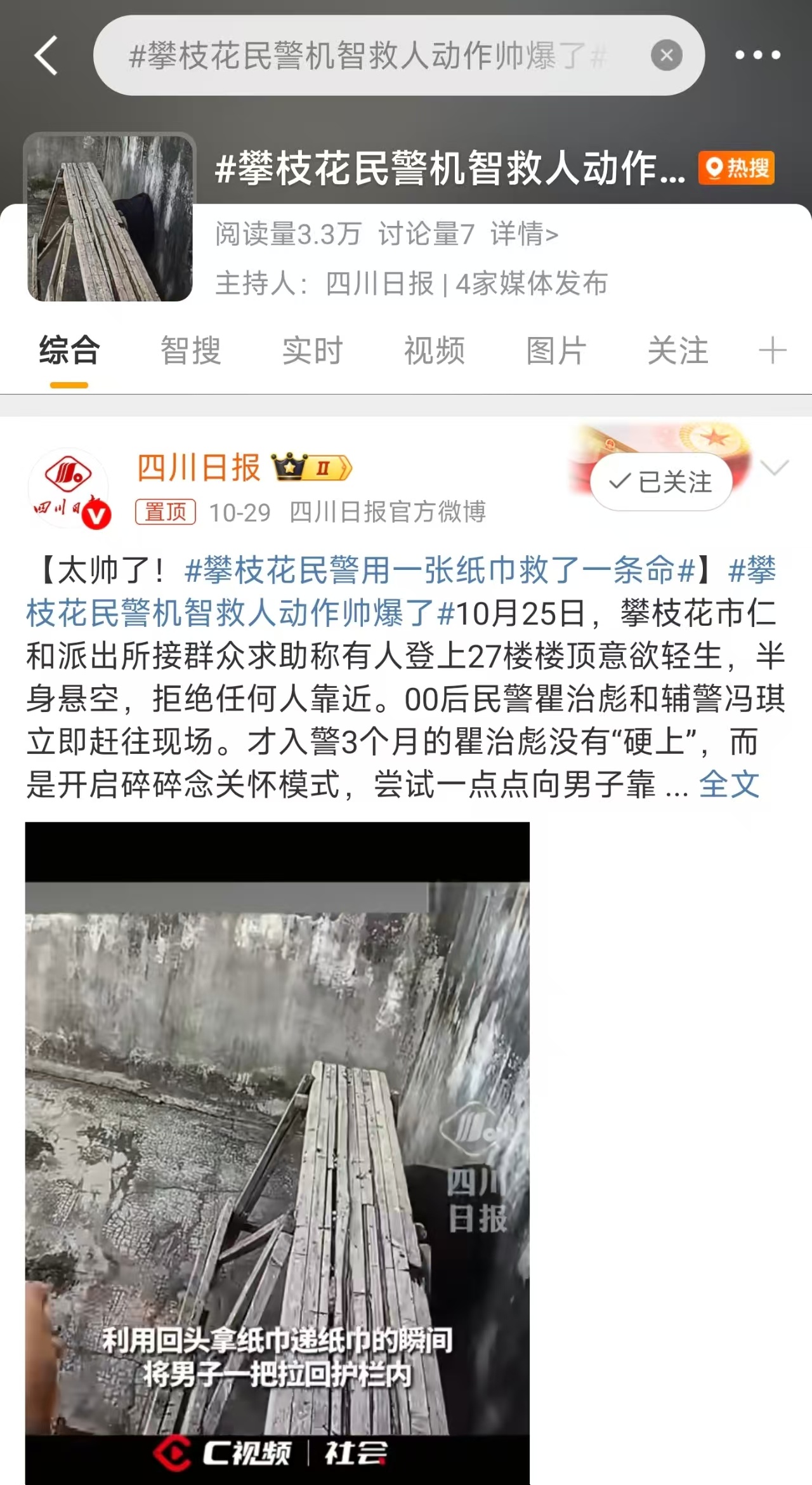Switch to the 实时 tab
The image size is (812, 1485).
[312, 350]
